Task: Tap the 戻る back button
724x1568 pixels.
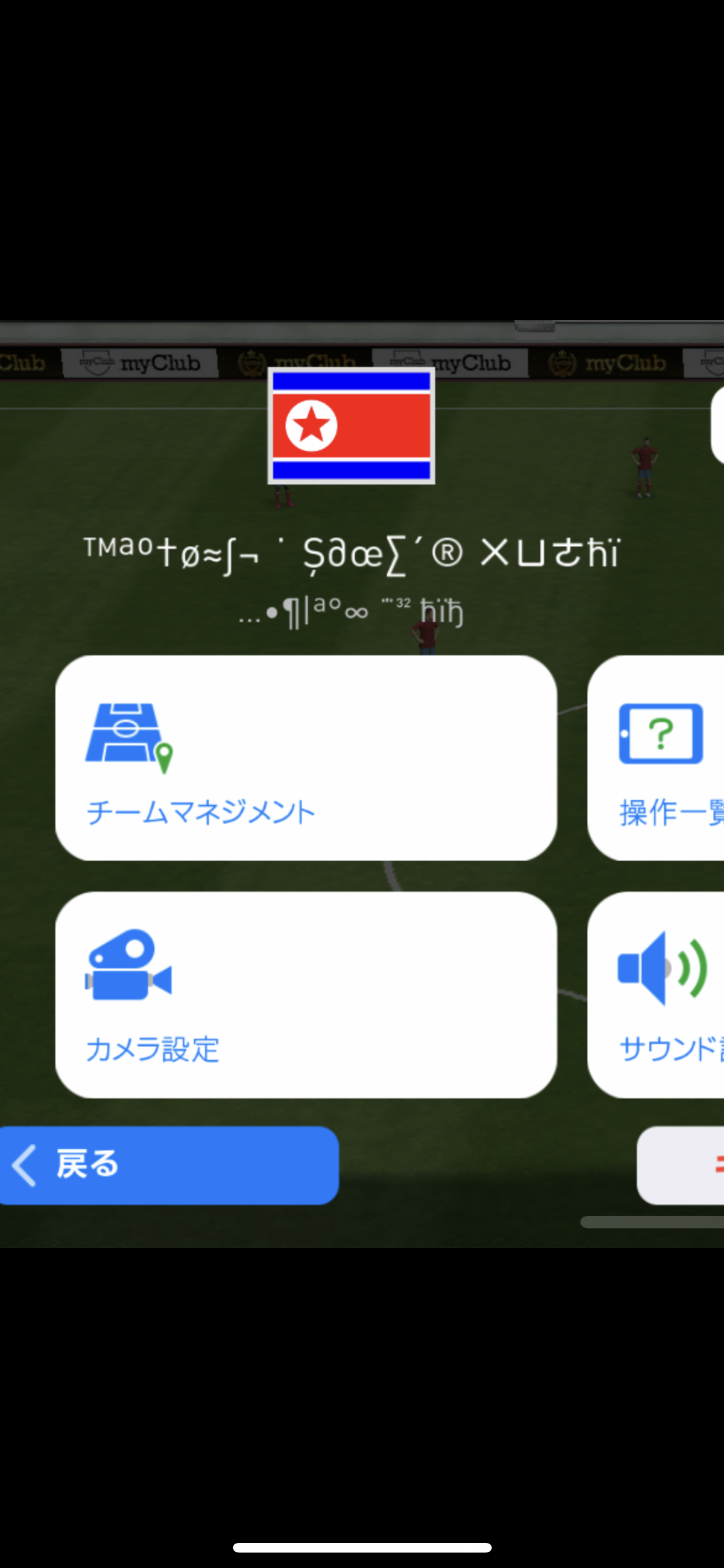Action: [x=167, y=1164]
